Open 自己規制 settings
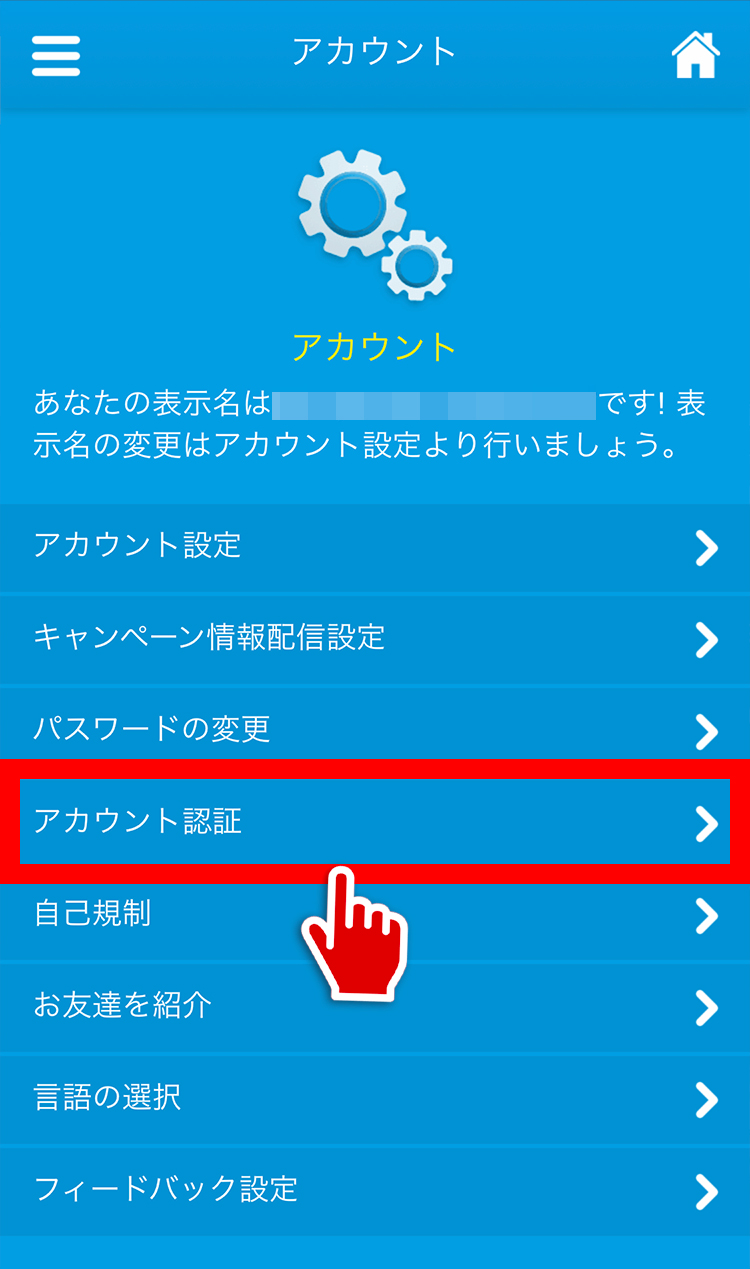 [375, 914]
